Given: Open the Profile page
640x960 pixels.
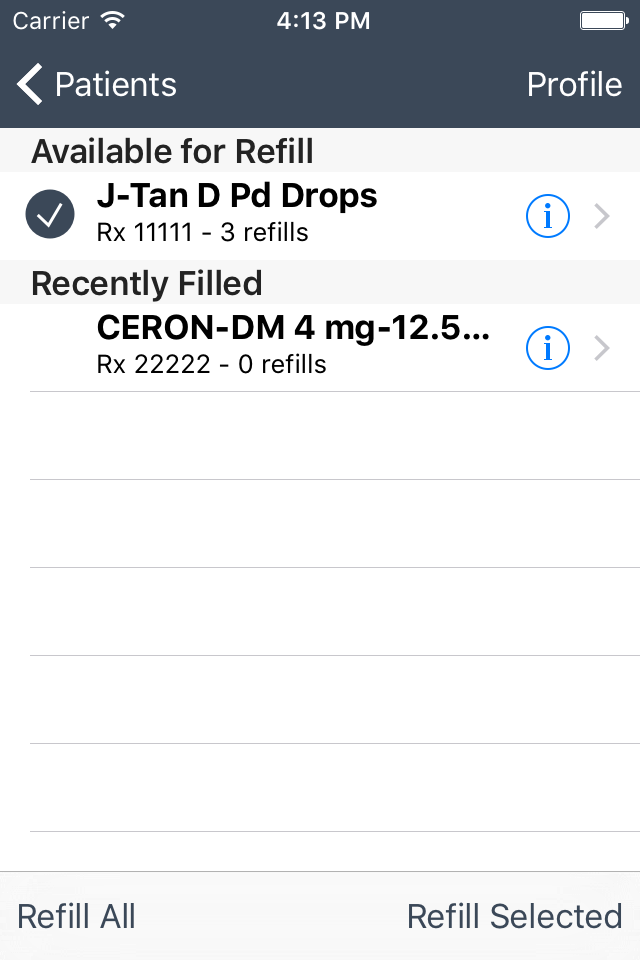Looking at the screenshot, I should click(574, 85).
